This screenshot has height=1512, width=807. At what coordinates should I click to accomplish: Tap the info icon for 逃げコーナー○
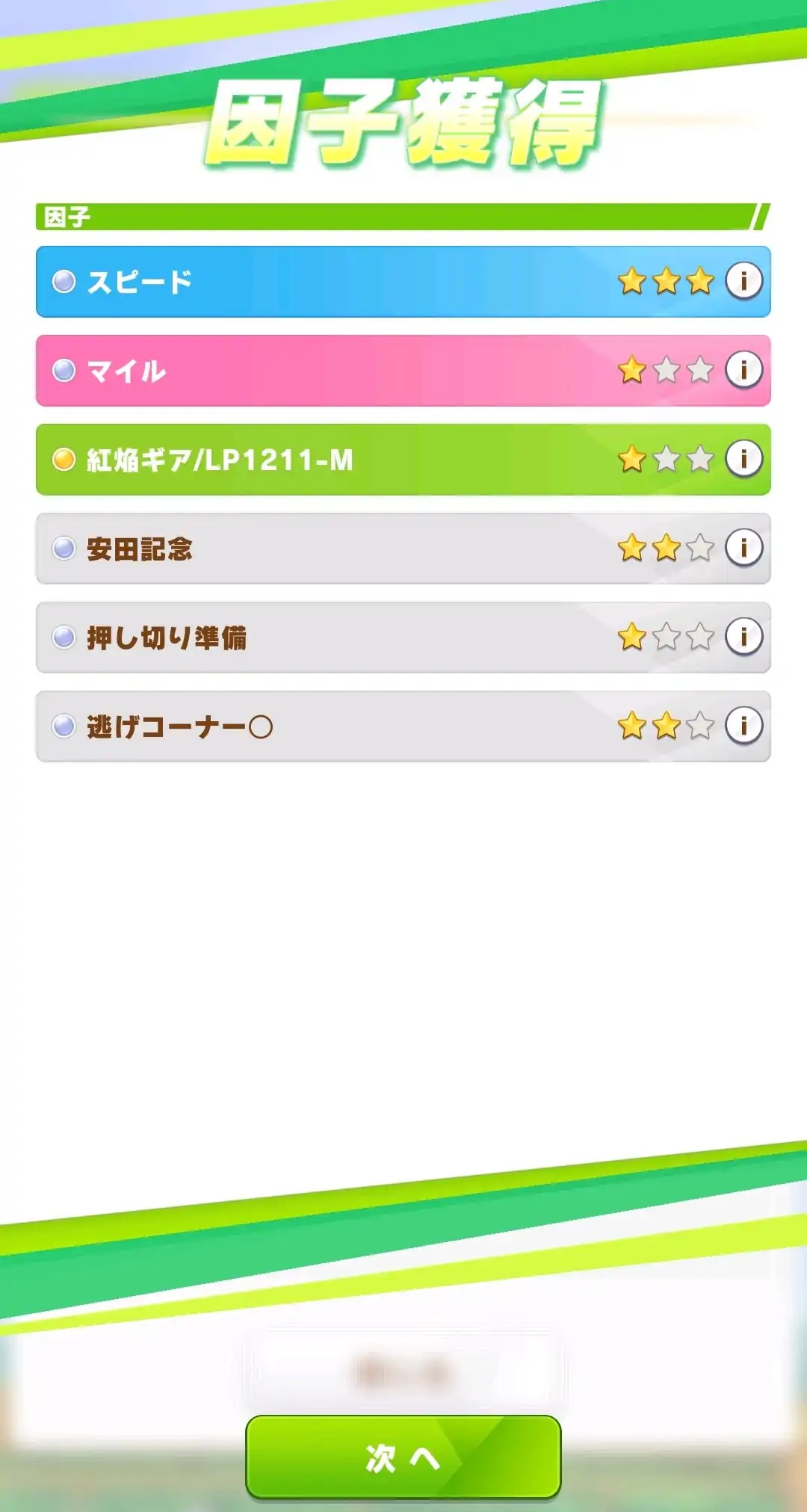point(743,726)
